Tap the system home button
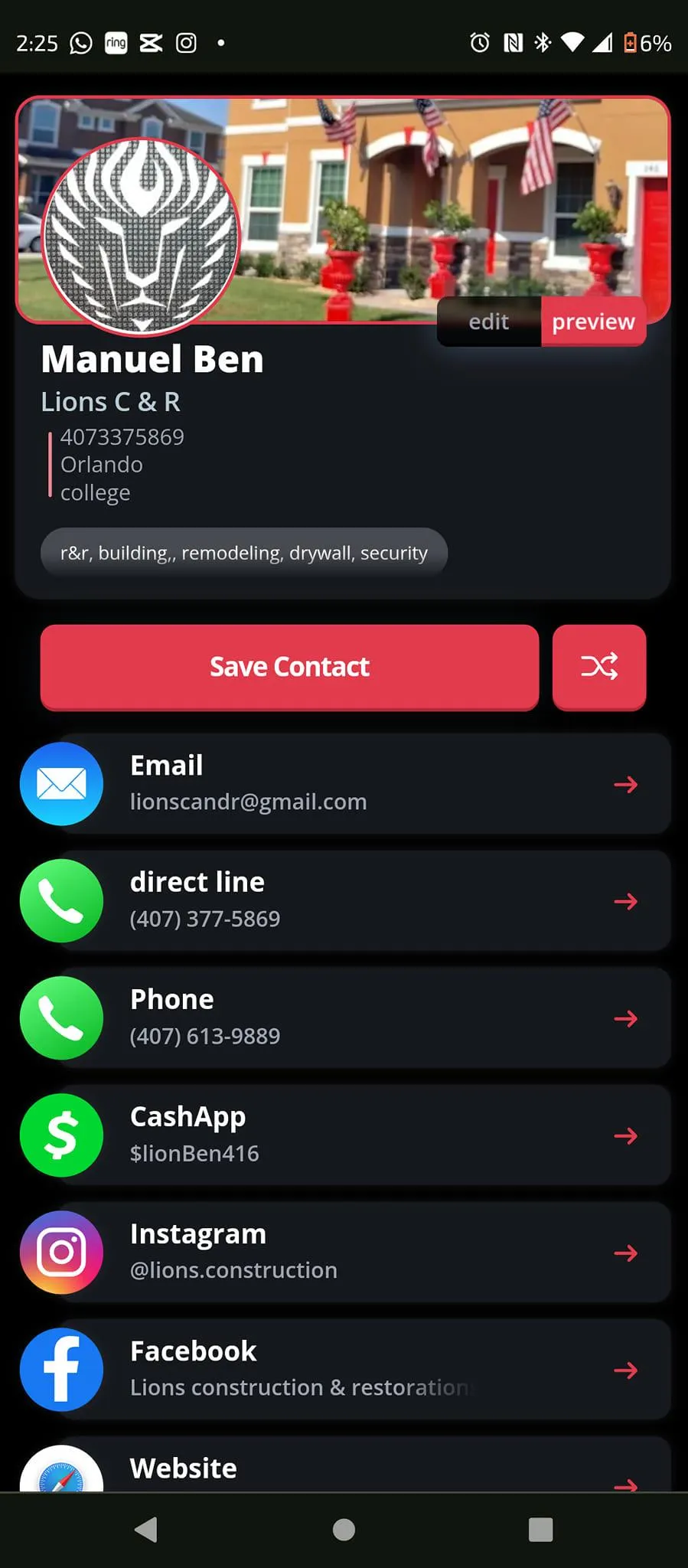 (x=344, y=1530)
